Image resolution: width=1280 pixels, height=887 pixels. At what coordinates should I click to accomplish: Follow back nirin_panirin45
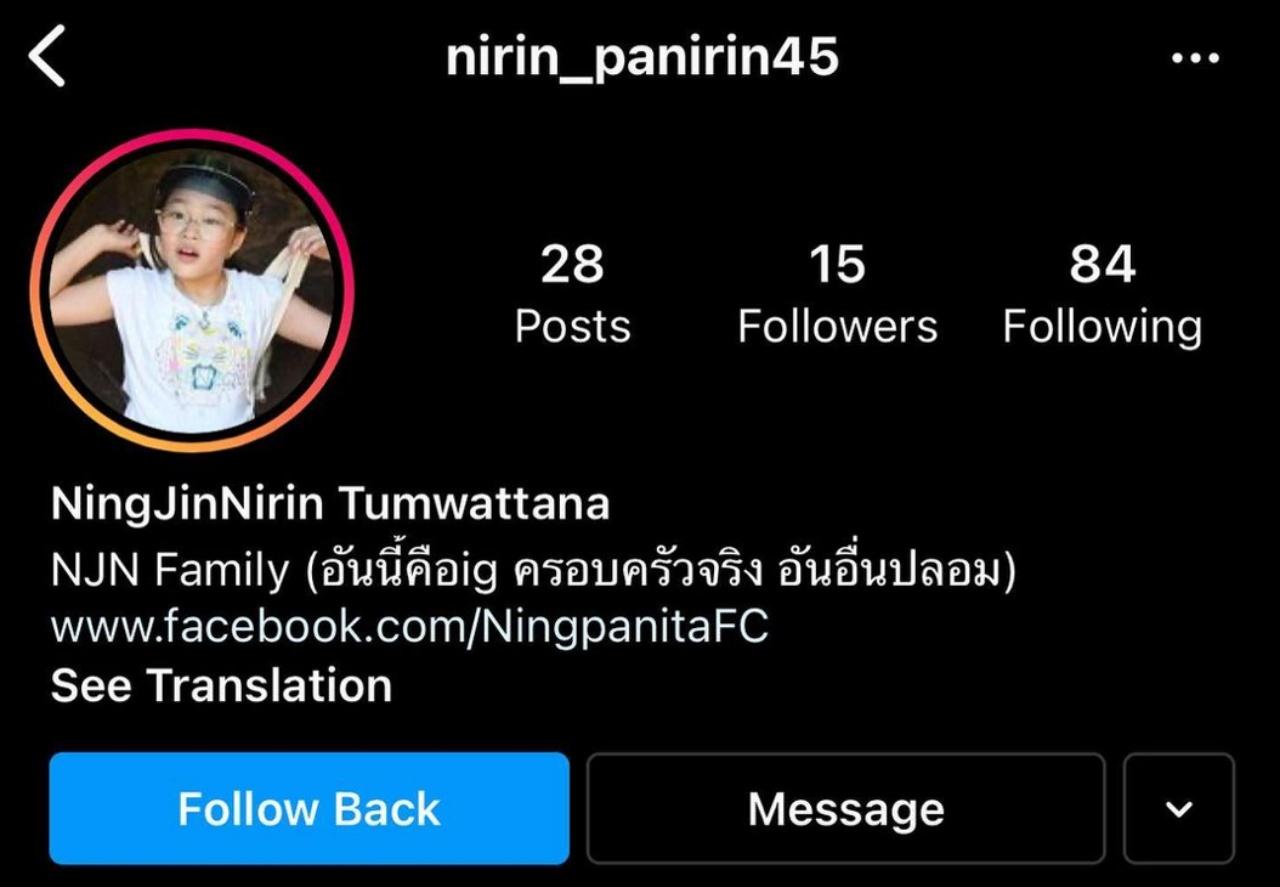tap(309, 809)
